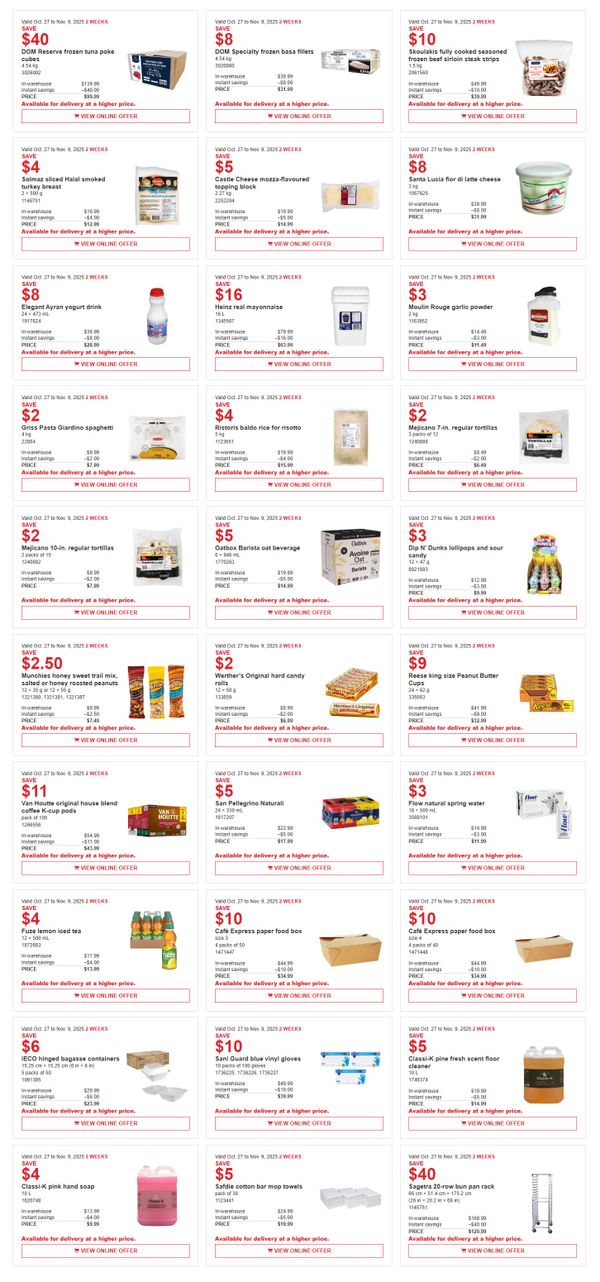
Task: View online offer for Dip N' Dunks lollipops
Action: (492, 612)
